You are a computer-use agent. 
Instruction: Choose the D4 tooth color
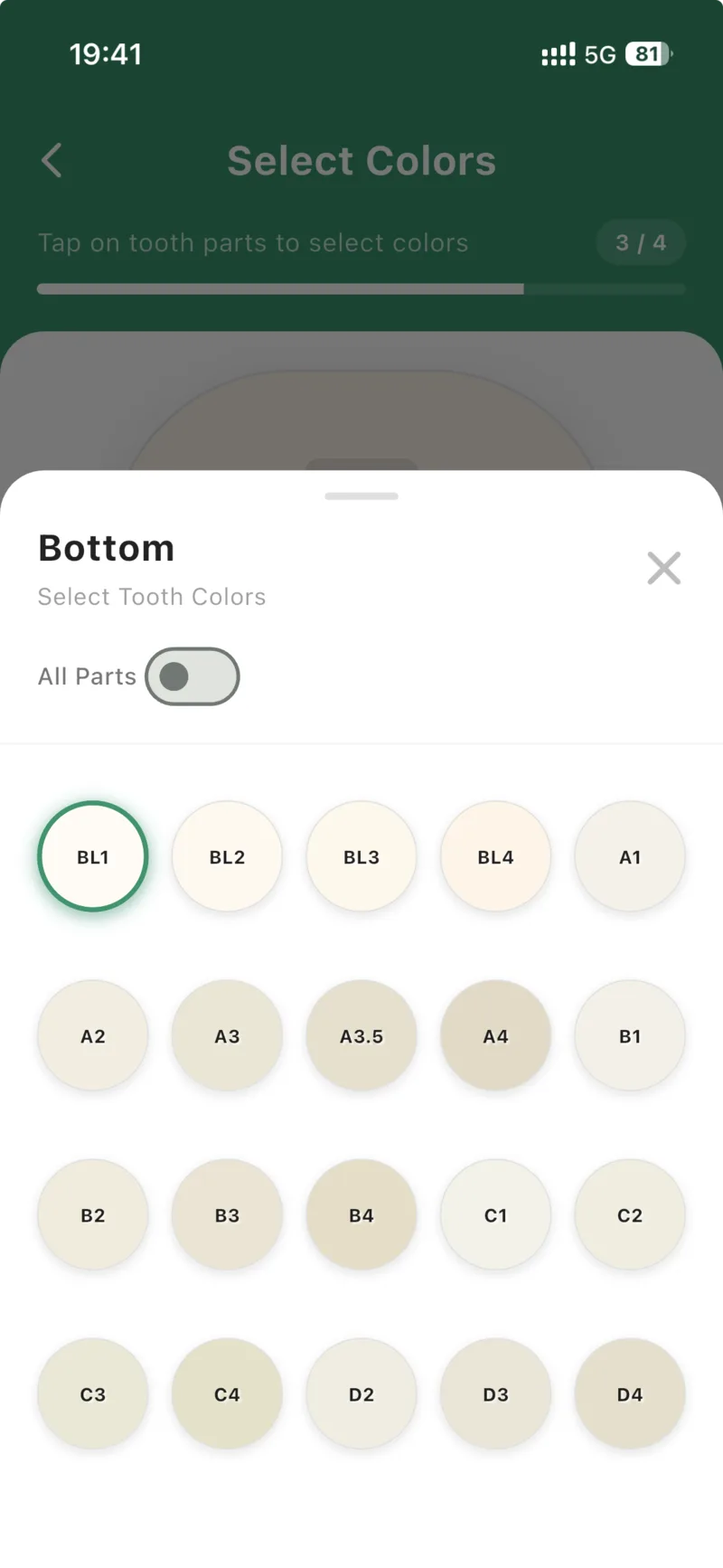[630, 1393]
